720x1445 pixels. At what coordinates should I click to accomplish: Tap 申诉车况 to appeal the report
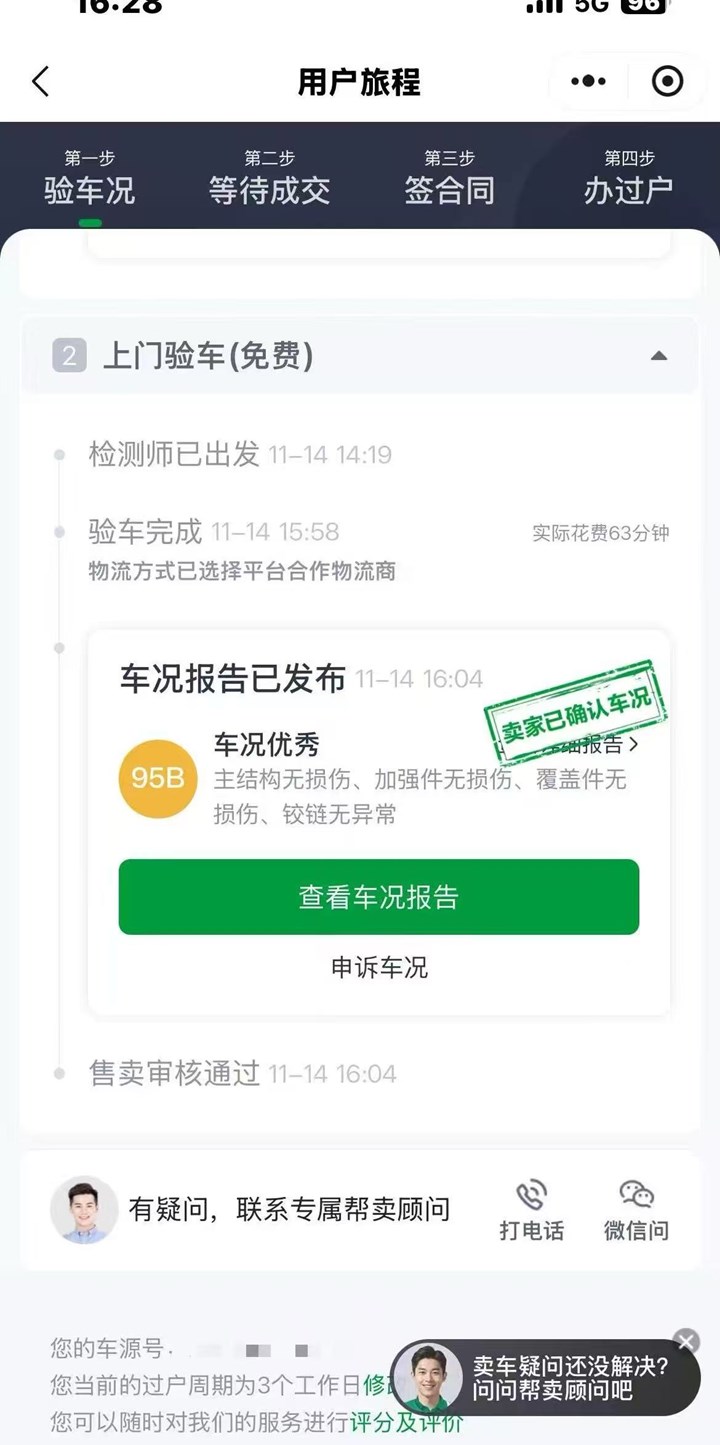[x=379, y=967]
